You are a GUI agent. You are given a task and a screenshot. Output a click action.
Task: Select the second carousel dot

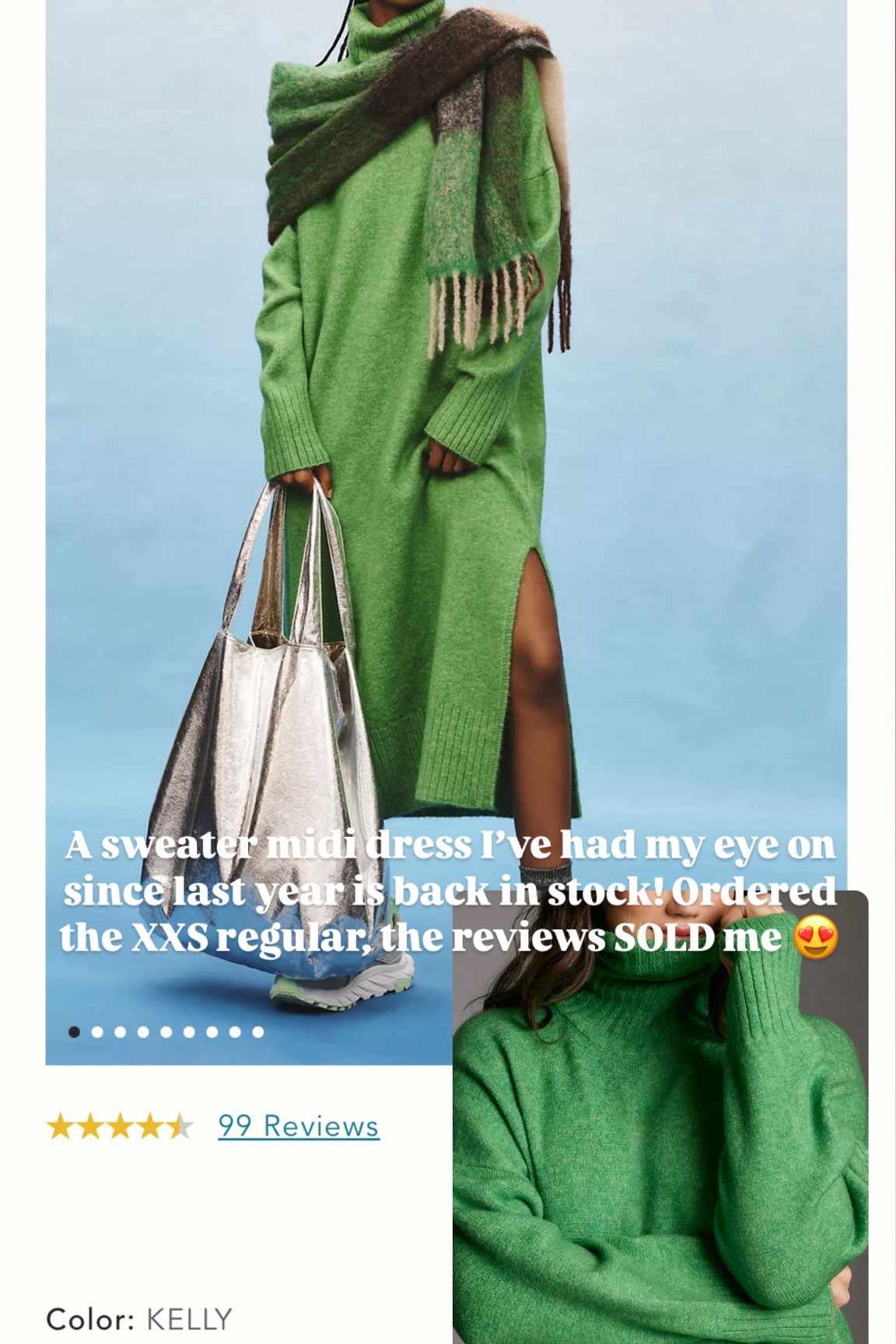click(x=98, y=1031)
